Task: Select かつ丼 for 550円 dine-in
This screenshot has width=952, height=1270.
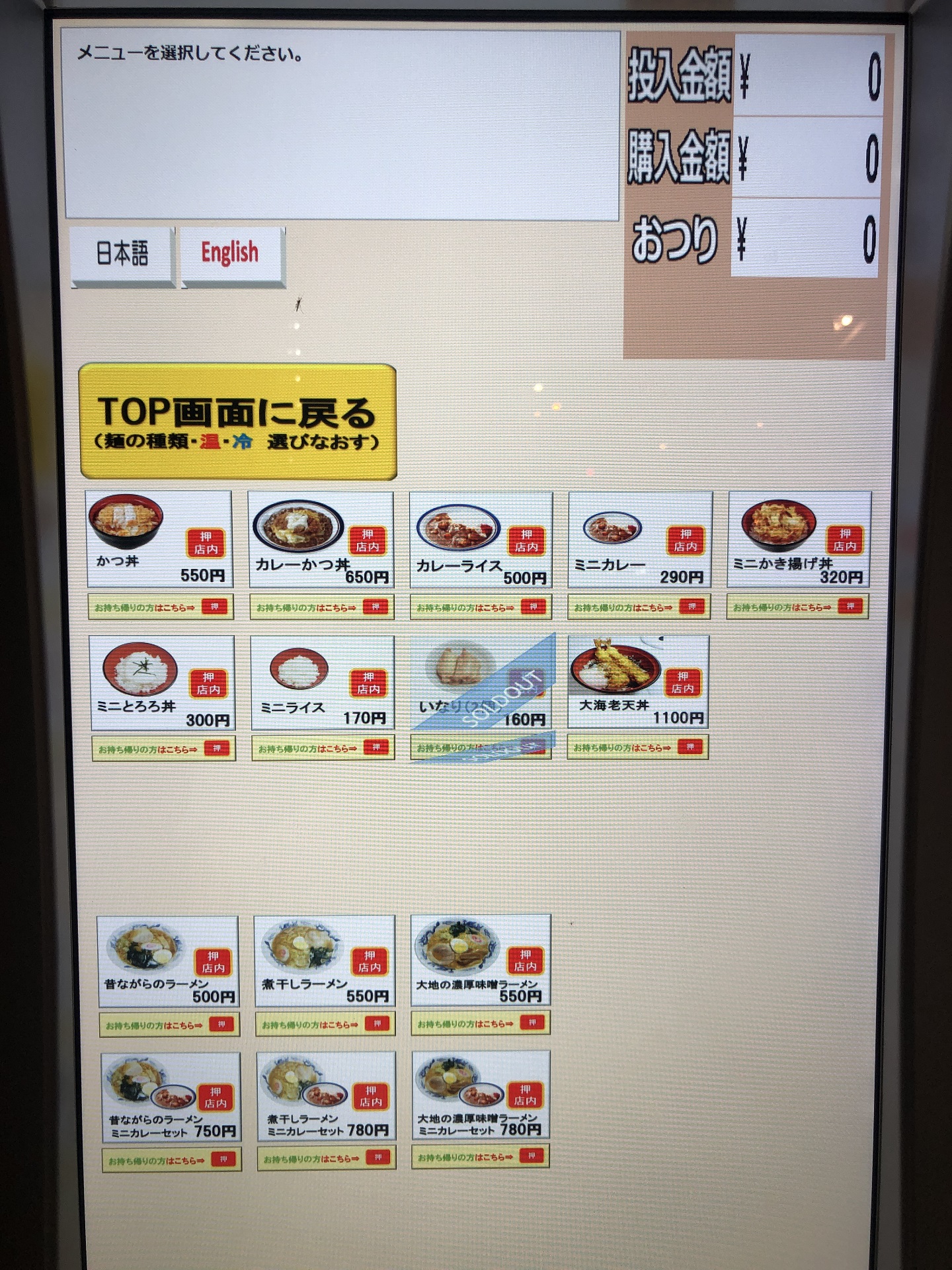Action: click(x=159, y=539)
